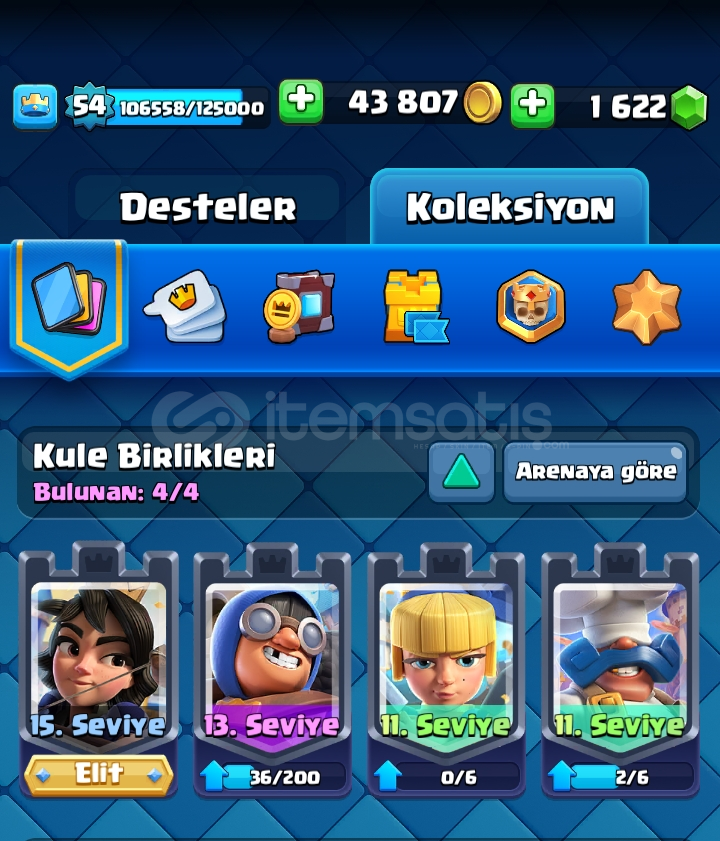This screenshot has height=841, width=720.
Task: Open the star points section
Action: click(646, 306)
